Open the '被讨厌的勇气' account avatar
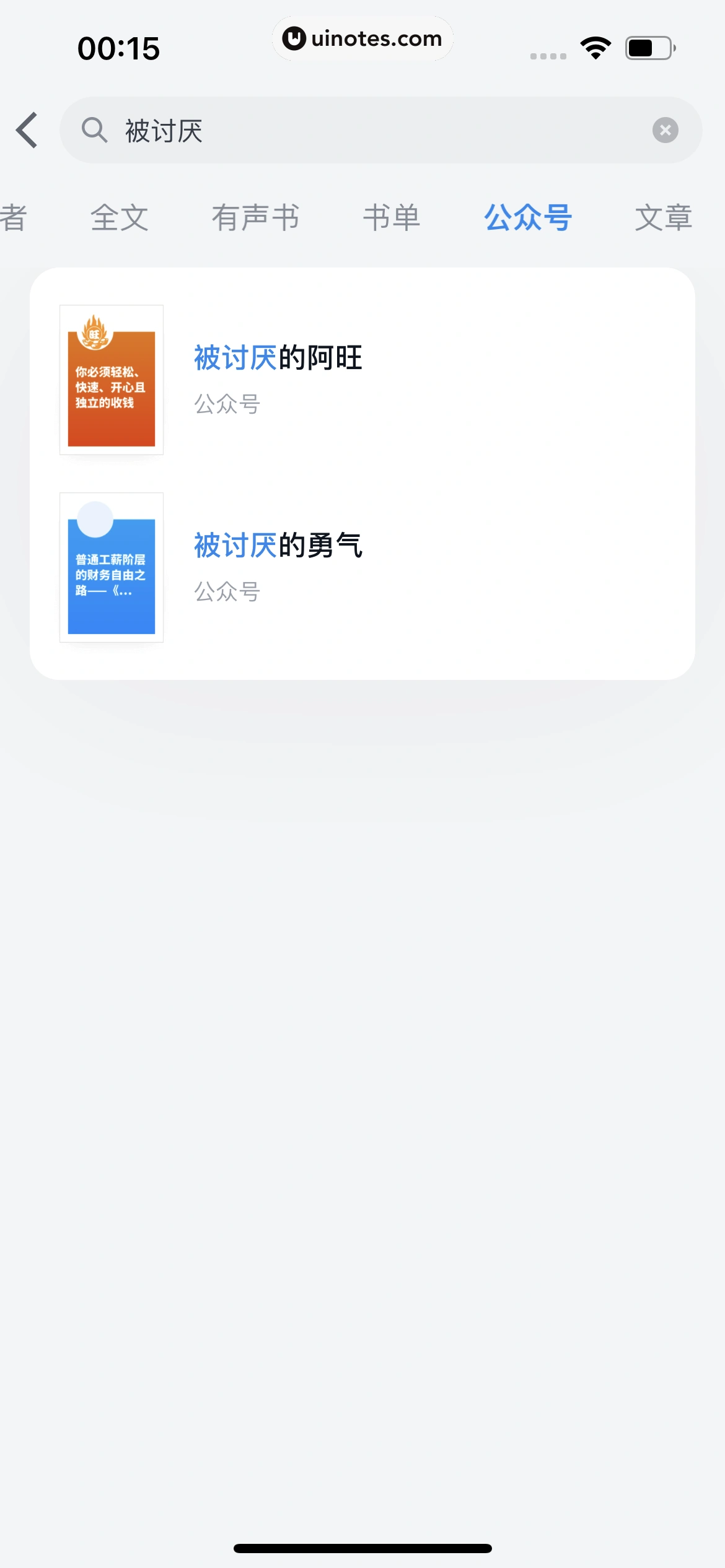The height and width of the screenshot is (1568, 725). tap(110, 567)
